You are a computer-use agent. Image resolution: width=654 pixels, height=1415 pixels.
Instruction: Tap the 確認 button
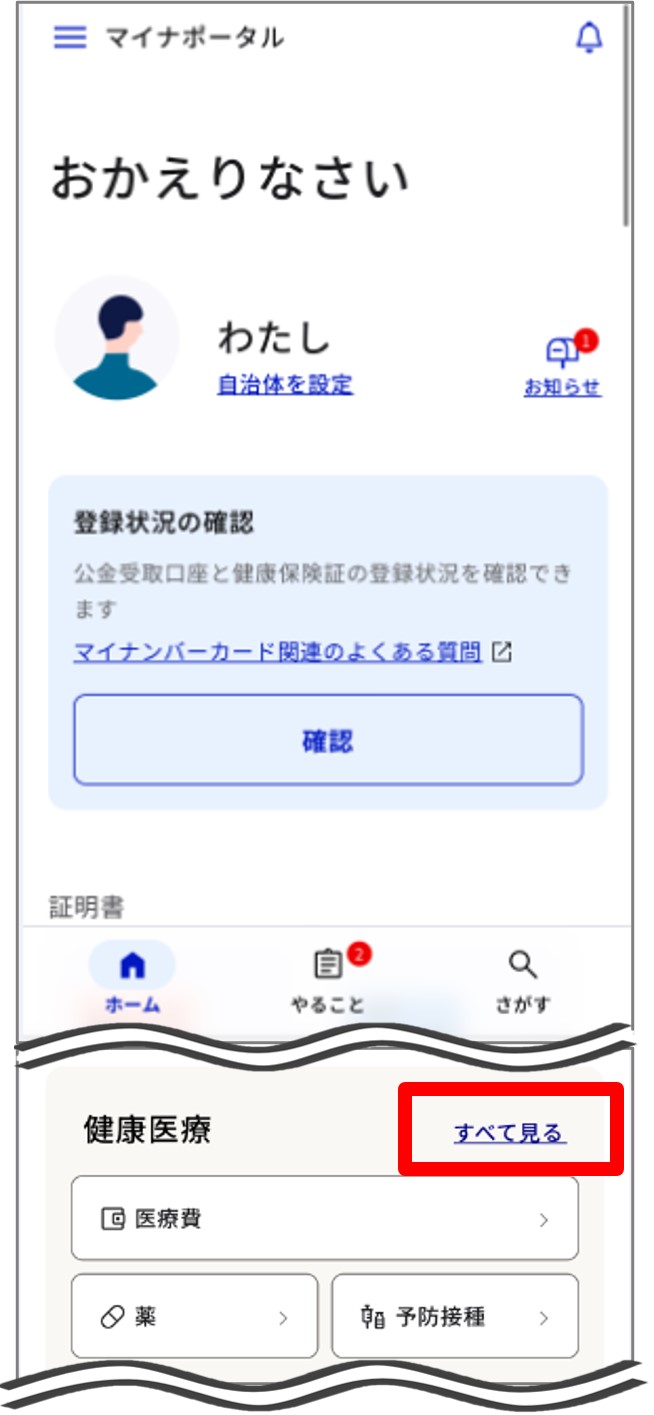coord(328,740)
